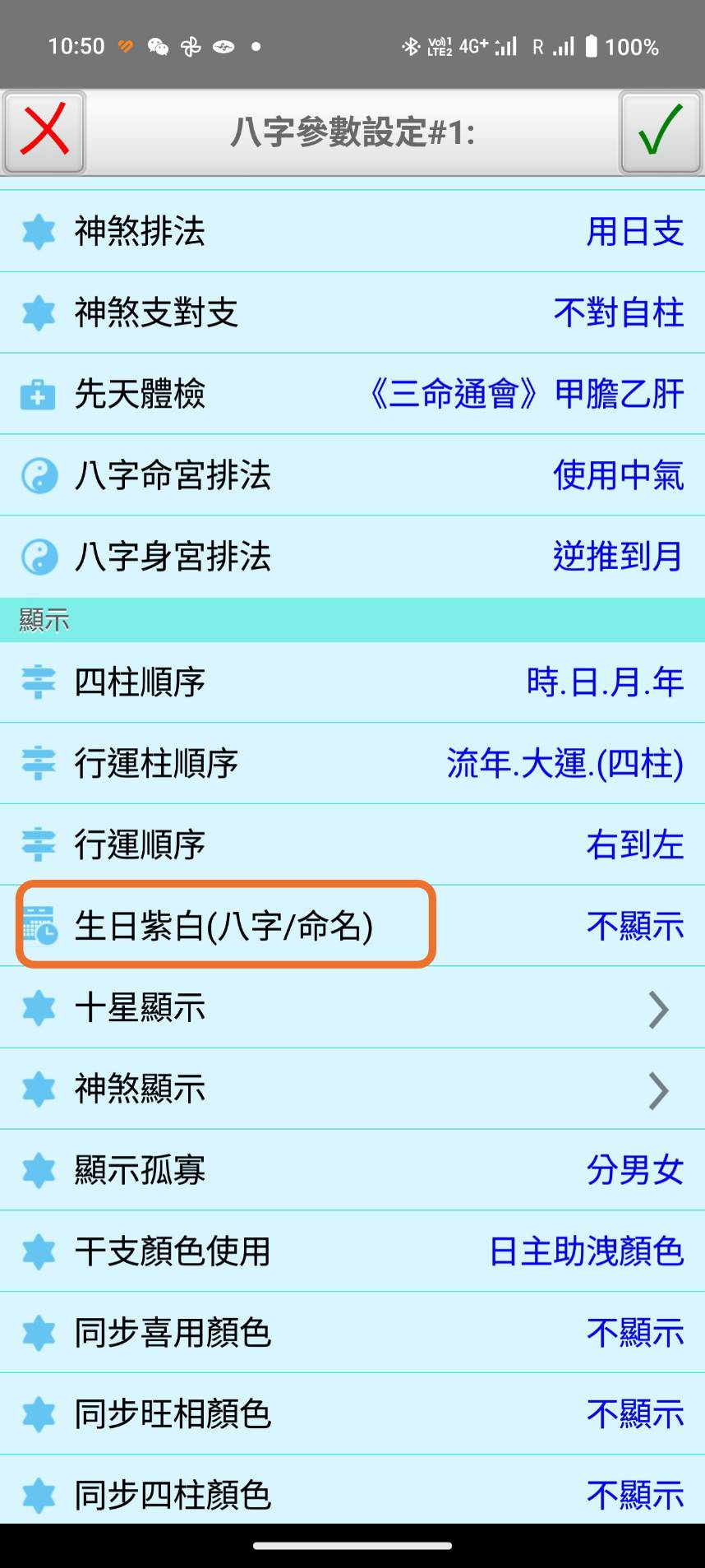Change 同步四柱顏色 setting
Image resolution: width=705 pixels, height=1568 pixels.
(352, 1494)
